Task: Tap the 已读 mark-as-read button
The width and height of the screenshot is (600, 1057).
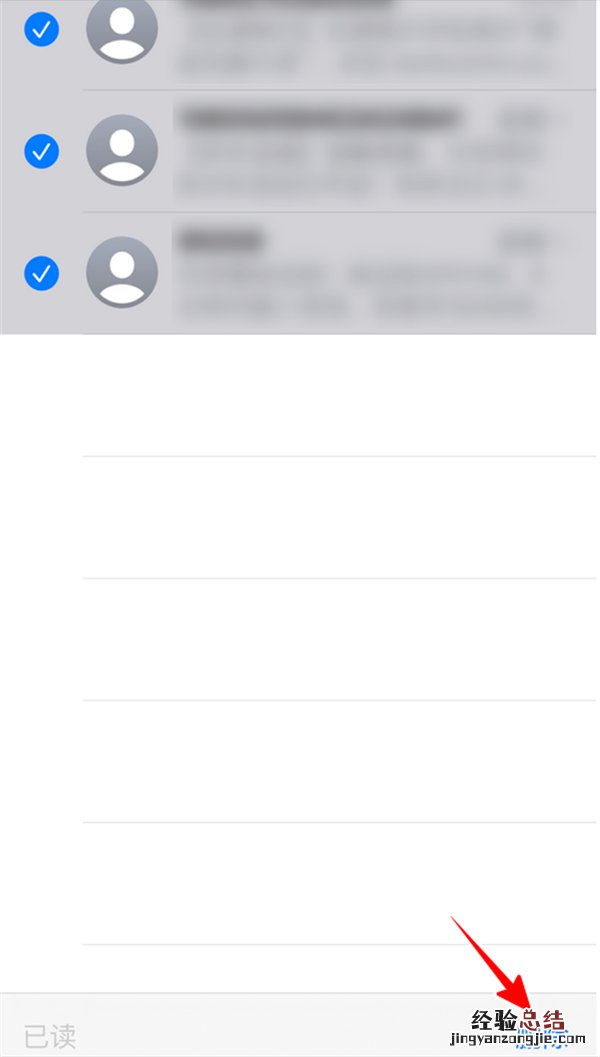Action: [50, 1036]
